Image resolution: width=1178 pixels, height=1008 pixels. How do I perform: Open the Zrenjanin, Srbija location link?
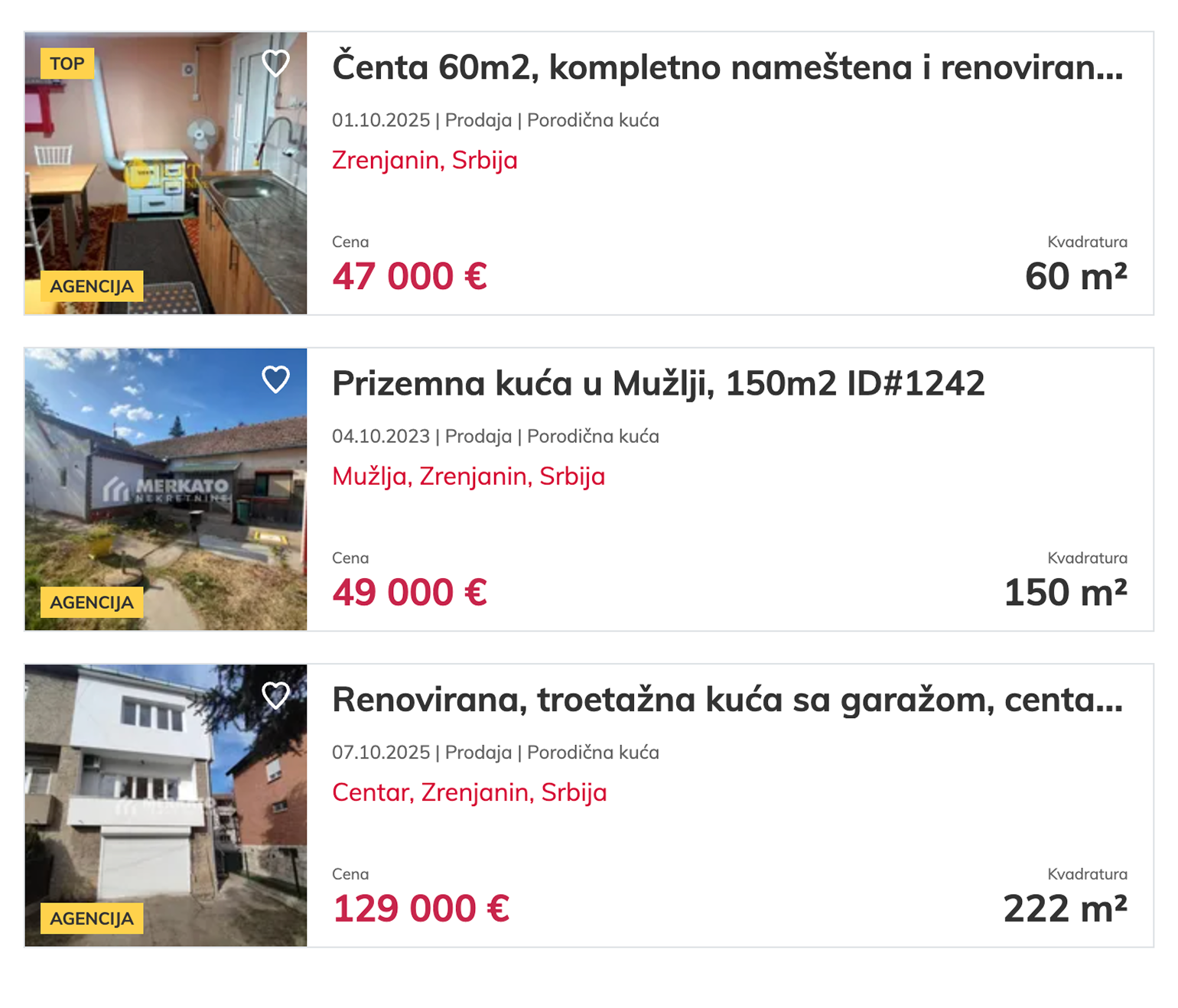pyautogui.click(x=425, y=160)
